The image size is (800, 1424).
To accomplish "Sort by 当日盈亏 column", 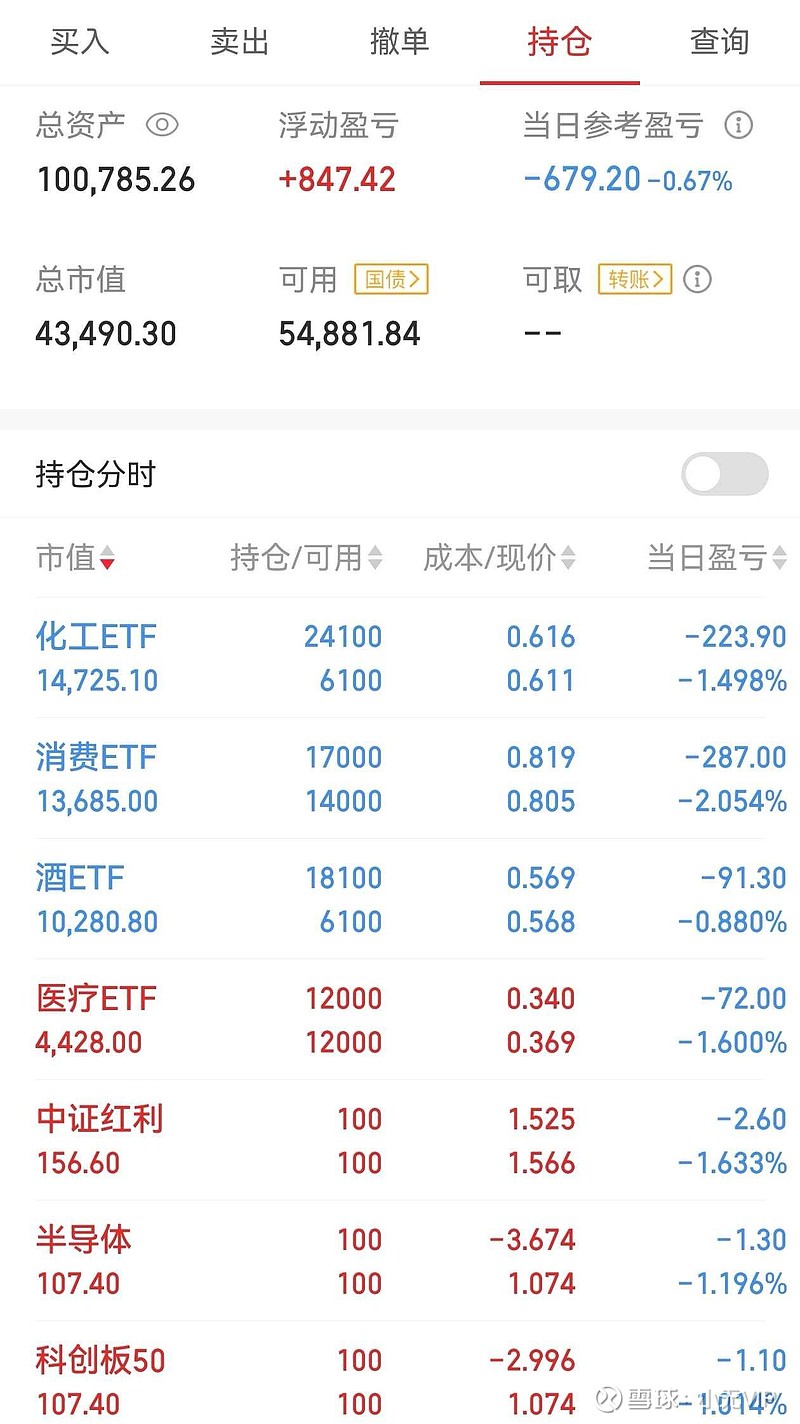I will click(x=716, y=558).
